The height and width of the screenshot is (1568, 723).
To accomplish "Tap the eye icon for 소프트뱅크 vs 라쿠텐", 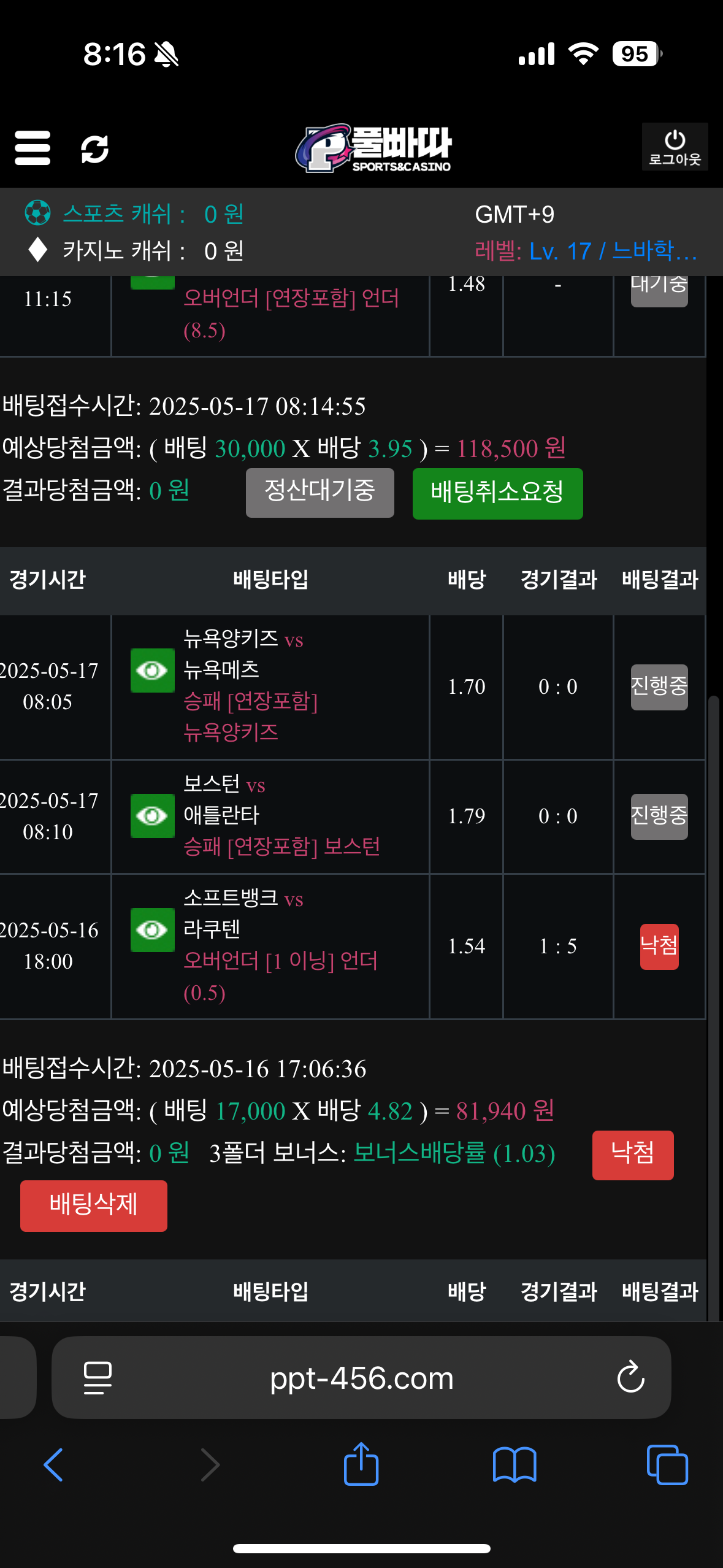I will click(x=153, y=930).
